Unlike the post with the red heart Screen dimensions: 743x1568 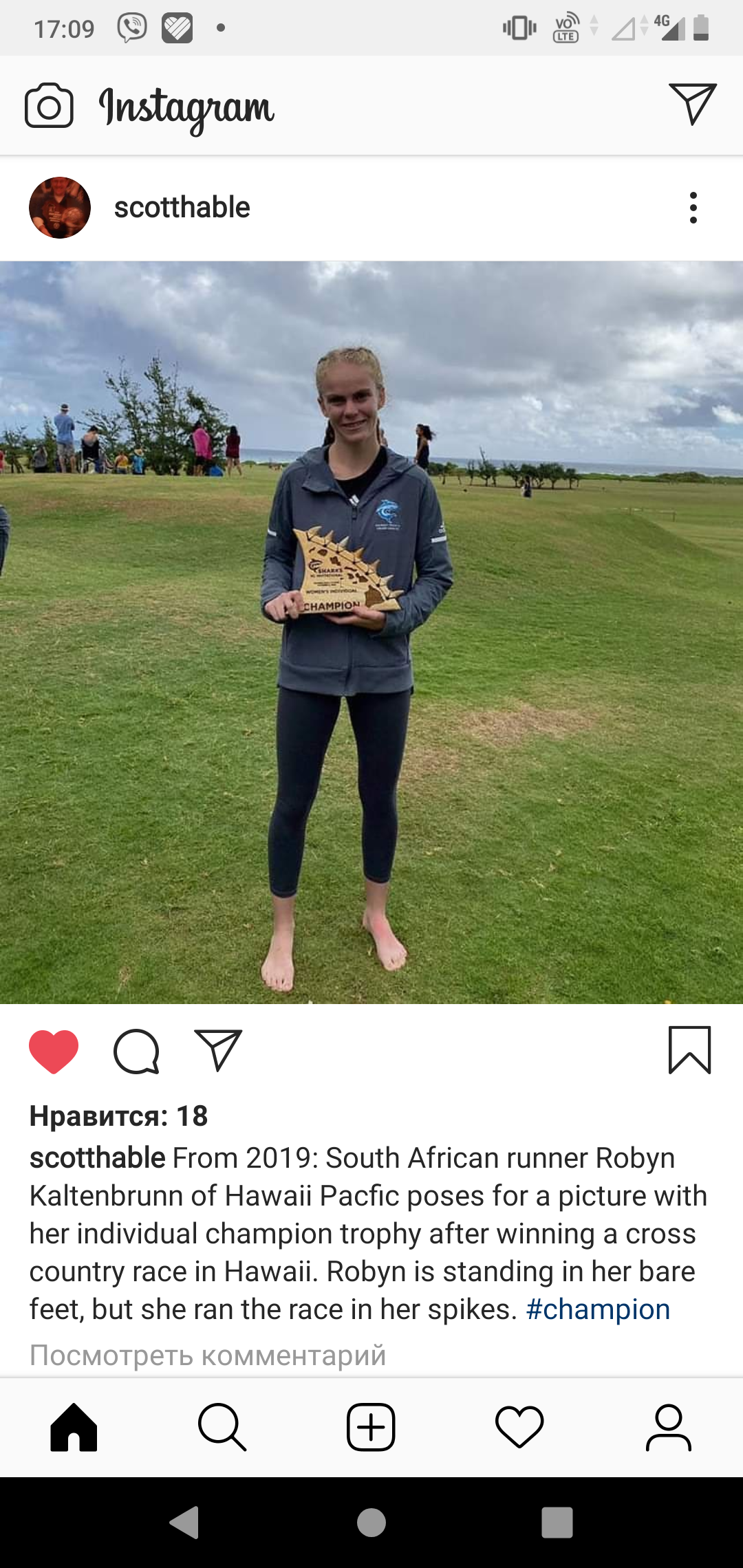coord(54,1052)
